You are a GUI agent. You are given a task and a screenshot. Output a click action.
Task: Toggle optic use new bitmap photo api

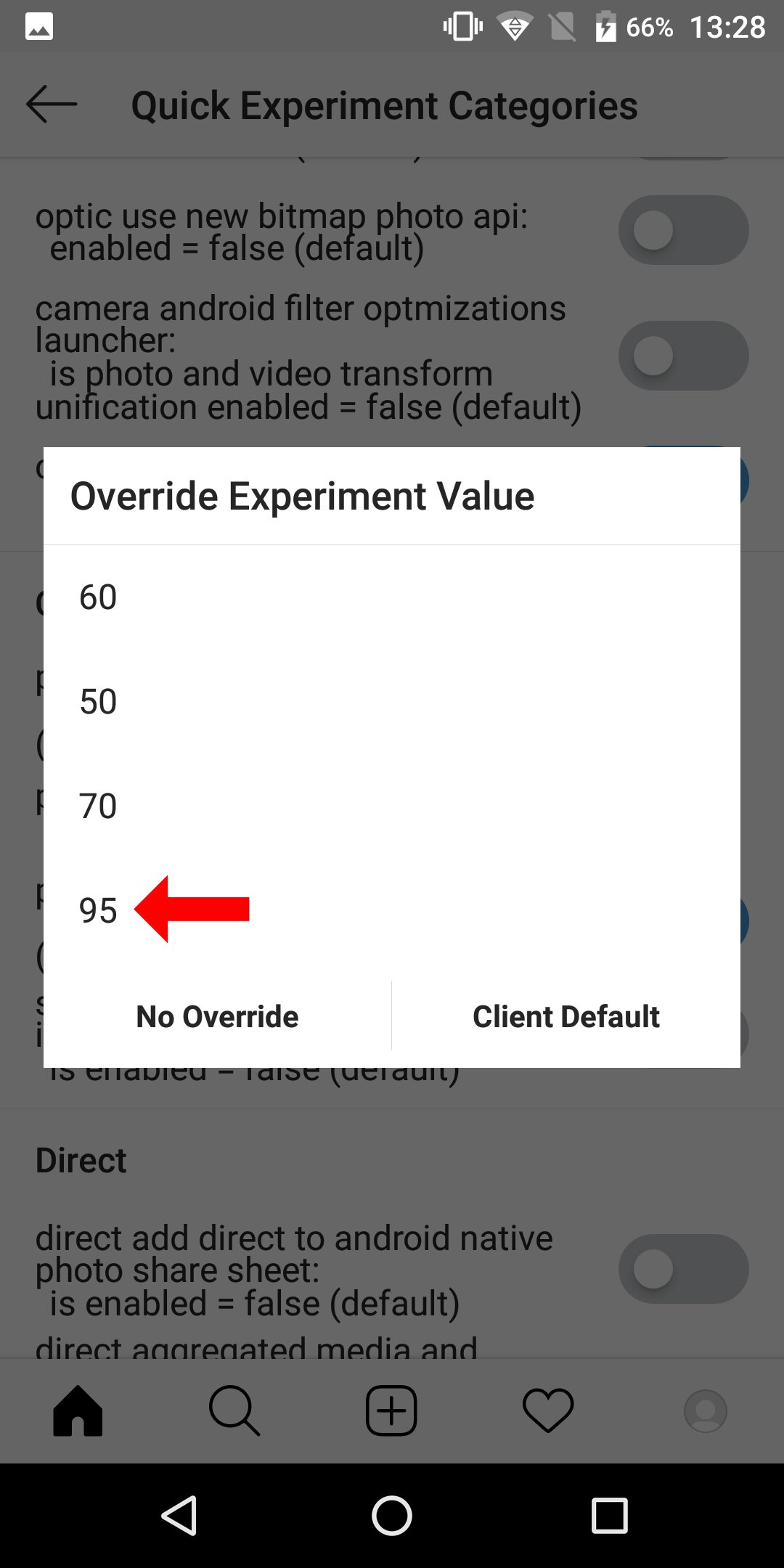coord(683,230)
